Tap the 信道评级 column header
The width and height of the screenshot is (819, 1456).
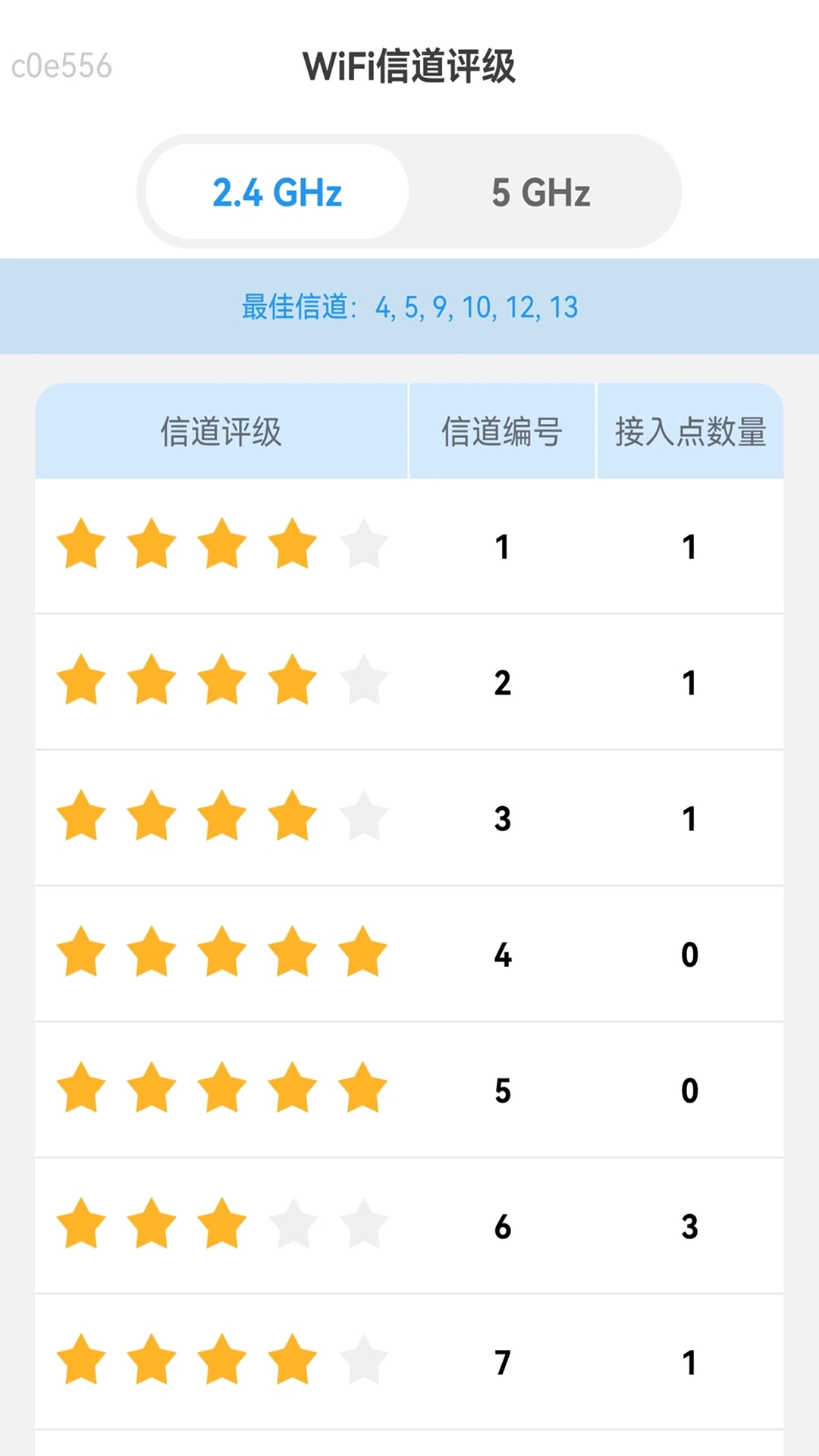(x=221, y=431)
